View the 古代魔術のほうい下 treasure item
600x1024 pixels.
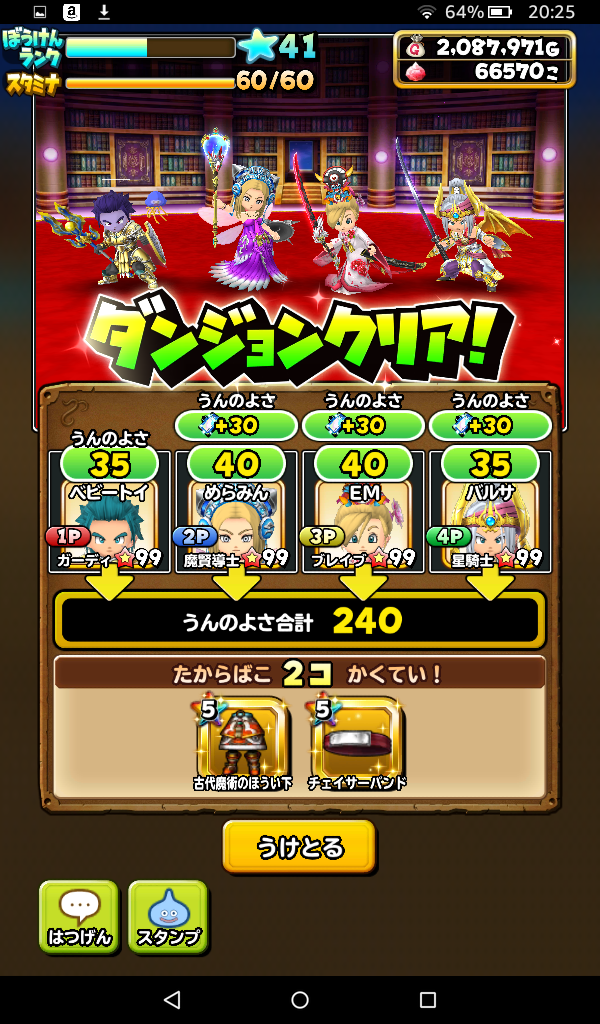point(243,743)
